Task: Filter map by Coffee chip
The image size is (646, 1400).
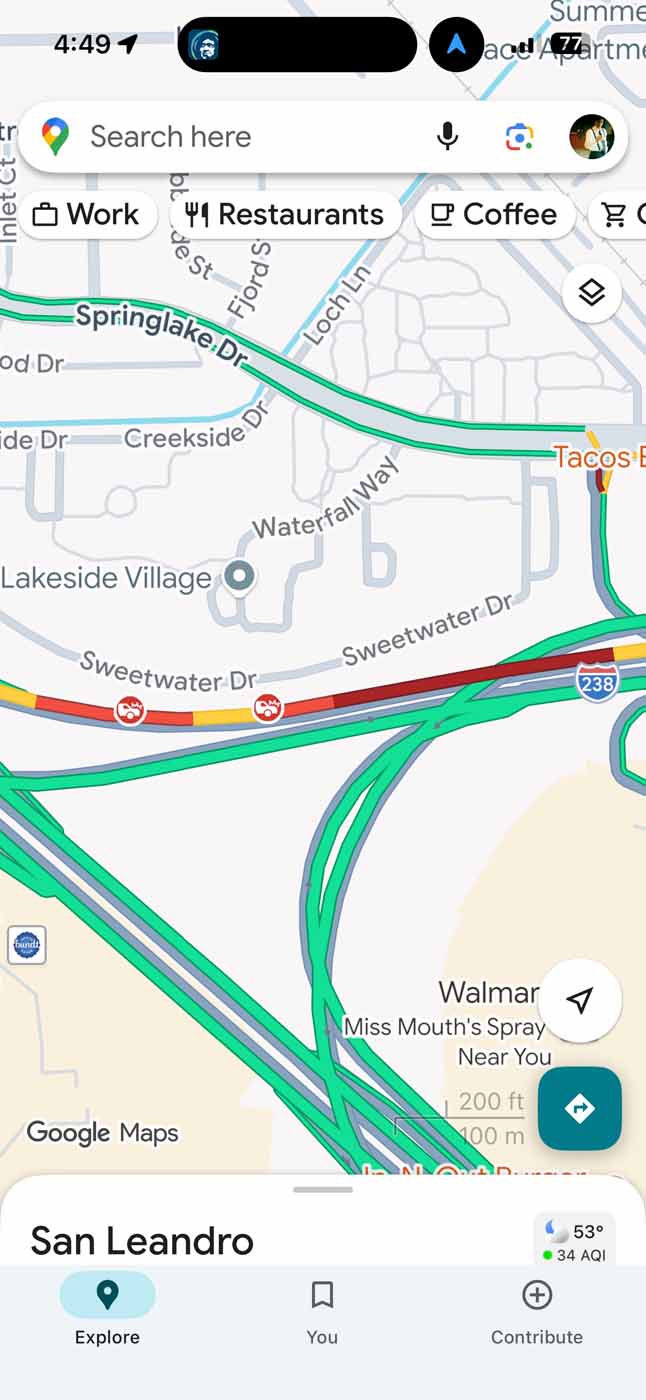Action: 494,215
